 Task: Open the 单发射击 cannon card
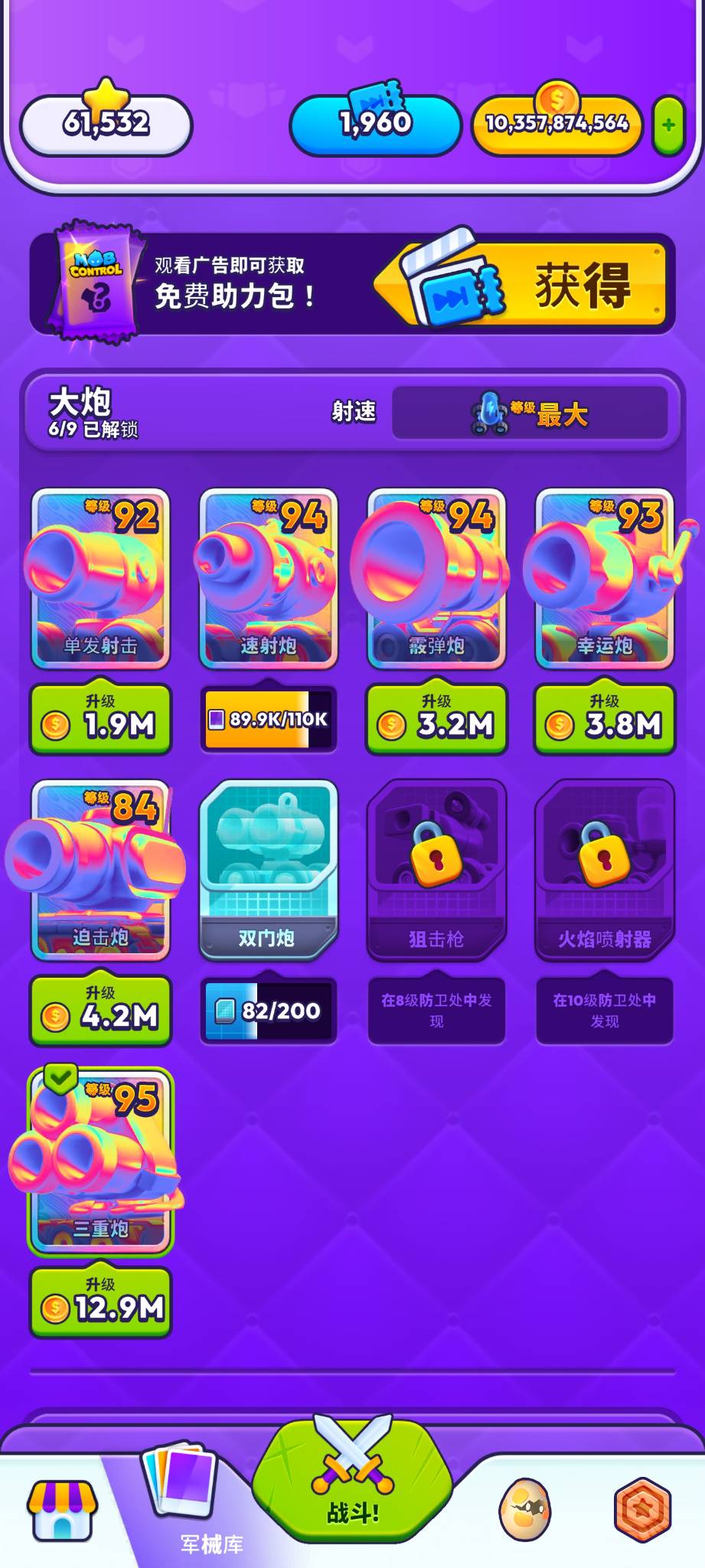point(100,578)
